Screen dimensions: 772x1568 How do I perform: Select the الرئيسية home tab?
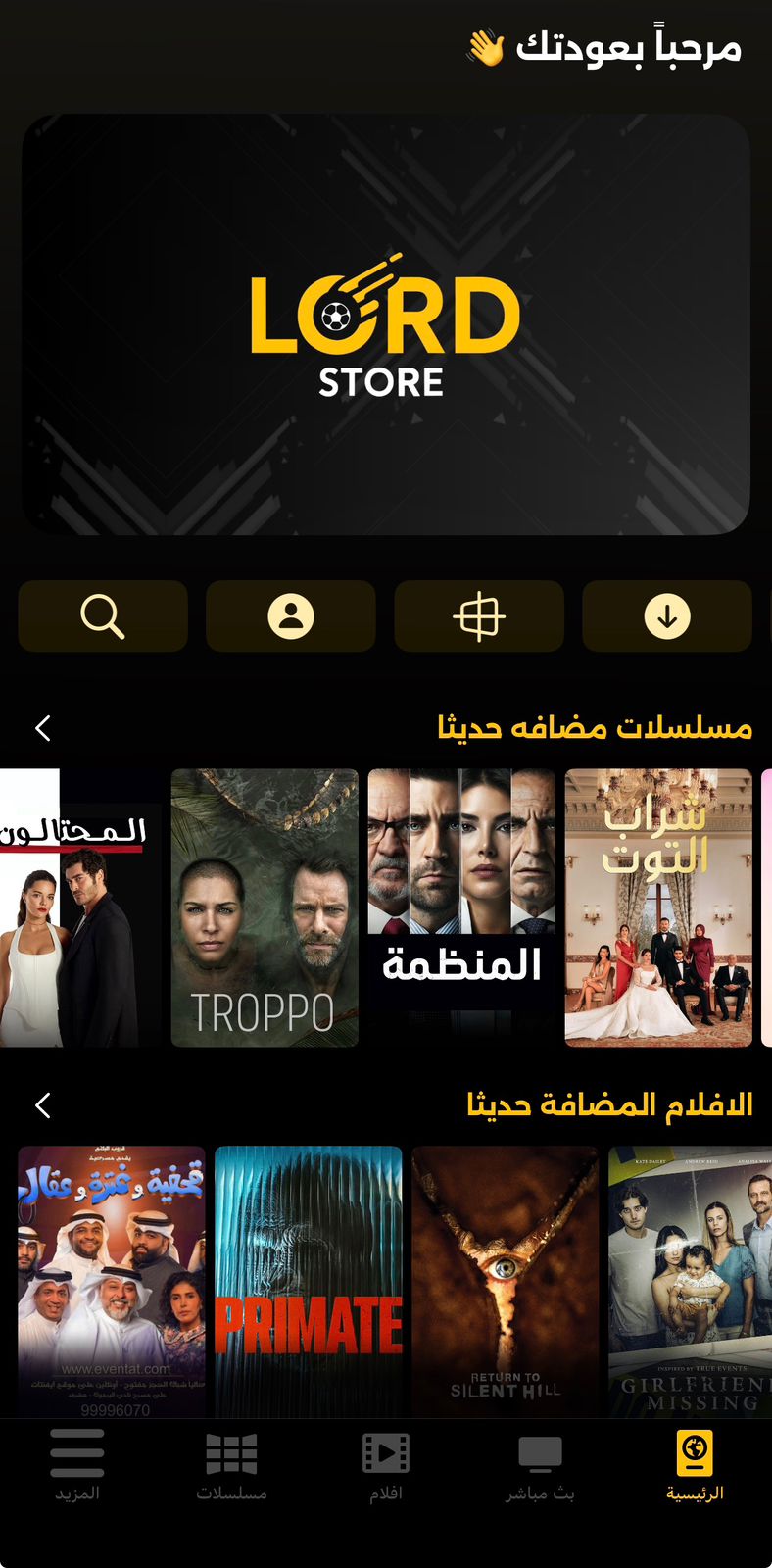[x=695, y=1465]
